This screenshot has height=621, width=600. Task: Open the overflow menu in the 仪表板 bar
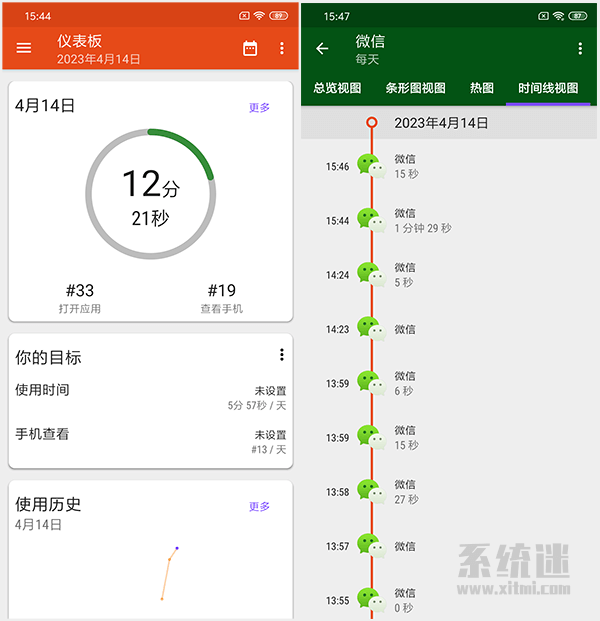(282, 48)
